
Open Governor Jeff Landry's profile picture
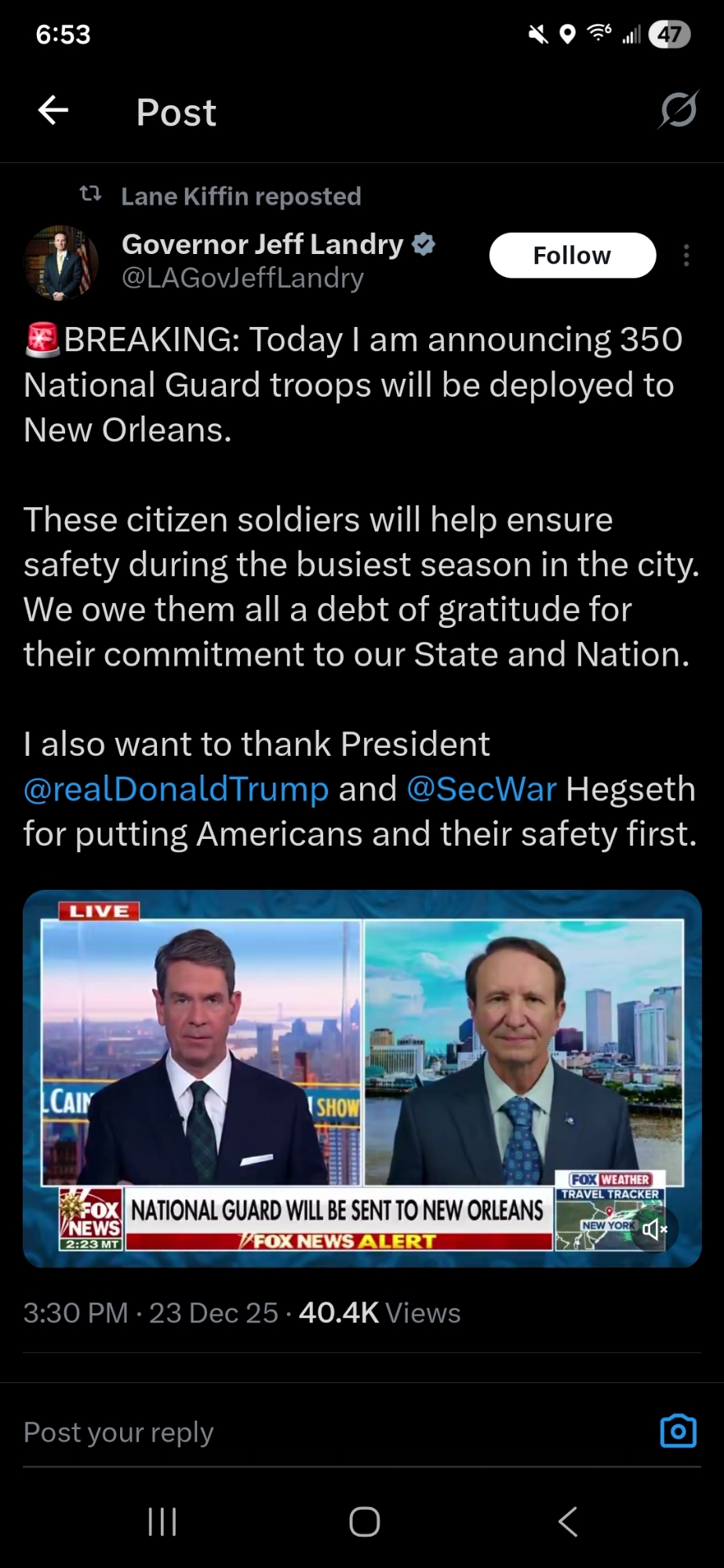pos(61,263)
